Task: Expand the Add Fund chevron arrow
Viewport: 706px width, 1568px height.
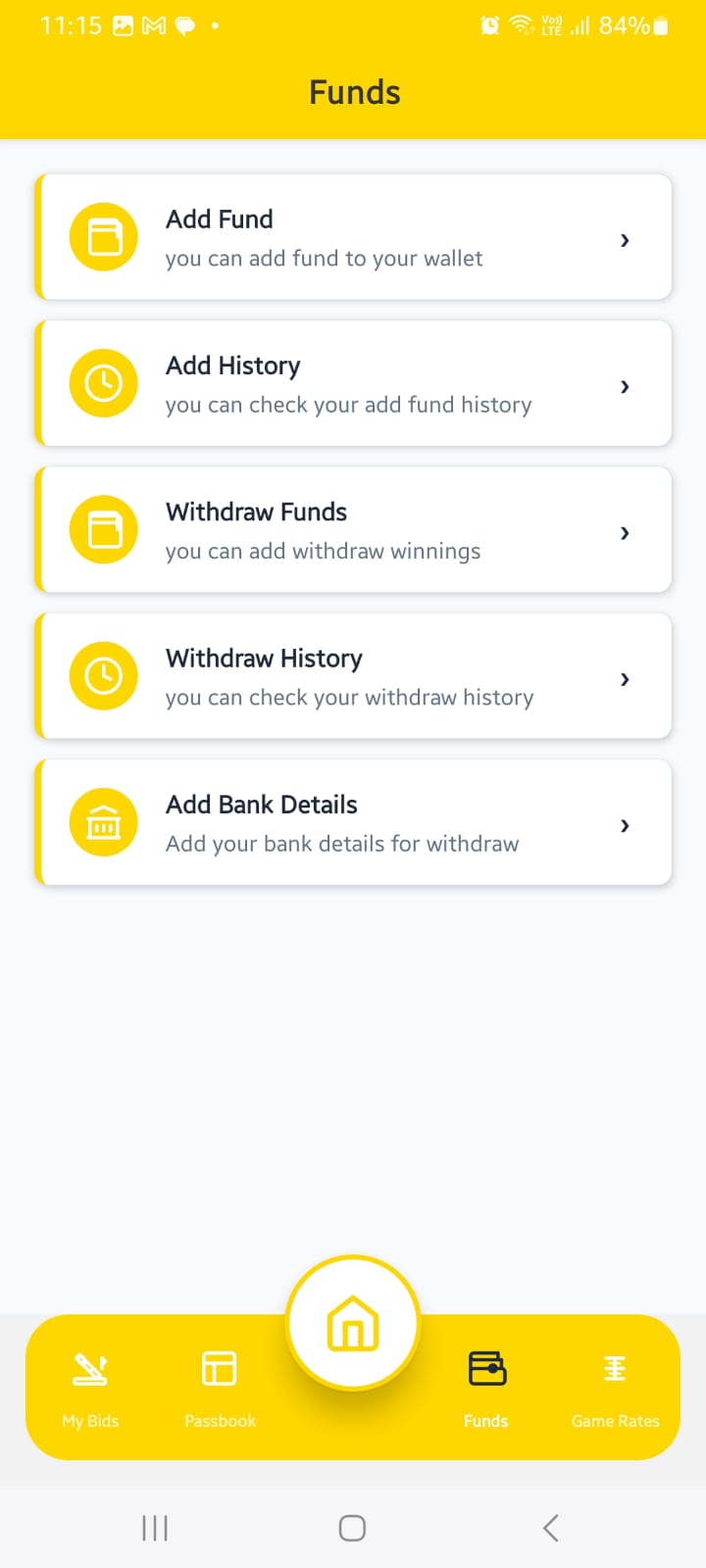Action: click(x=625, y=240)
